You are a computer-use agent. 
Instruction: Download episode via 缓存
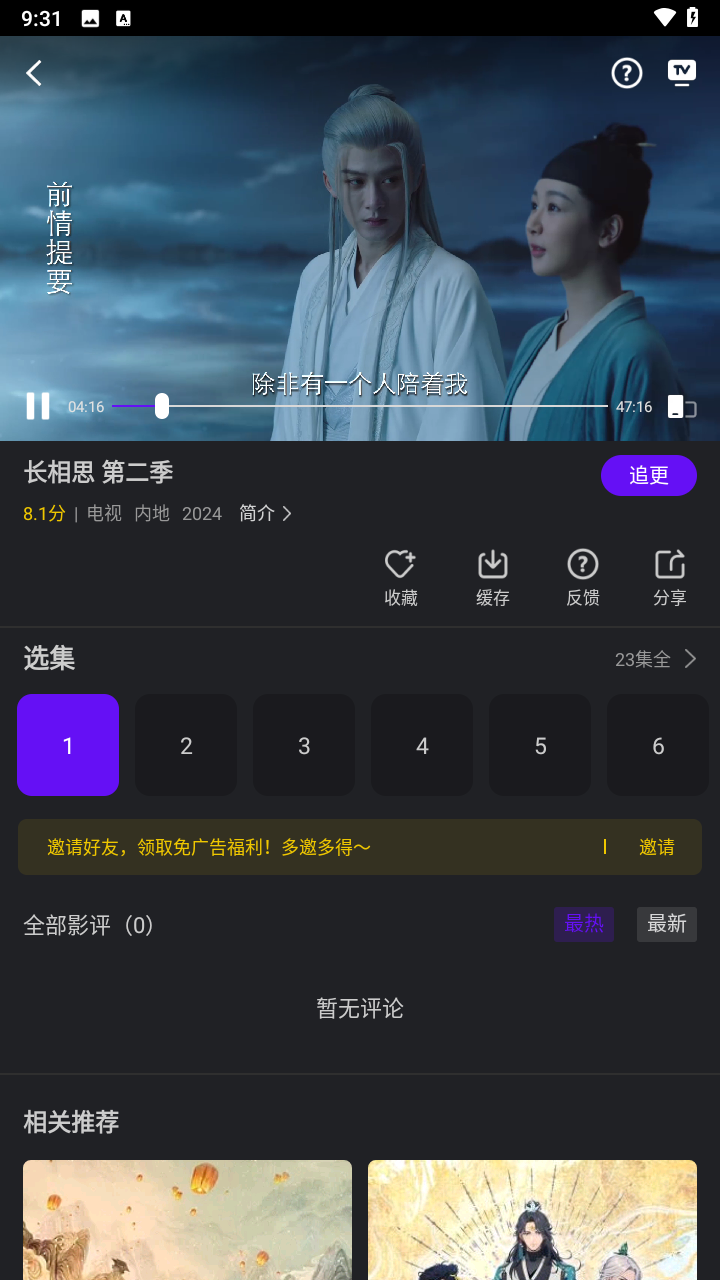492,577
